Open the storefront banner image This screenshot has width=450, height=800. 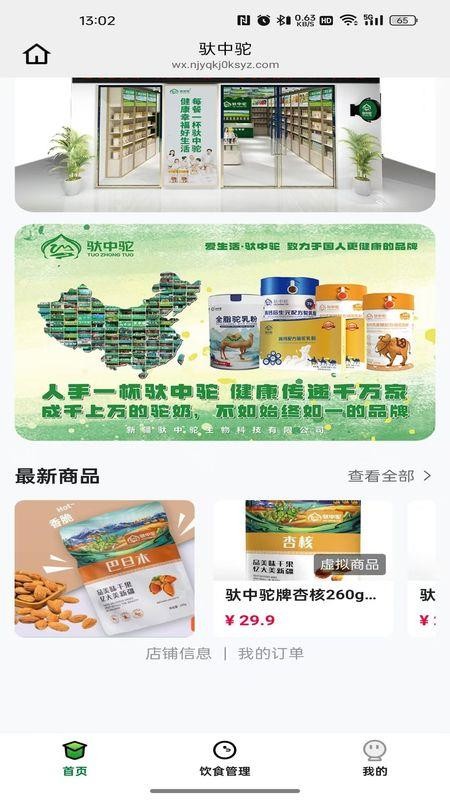[225, 144]
